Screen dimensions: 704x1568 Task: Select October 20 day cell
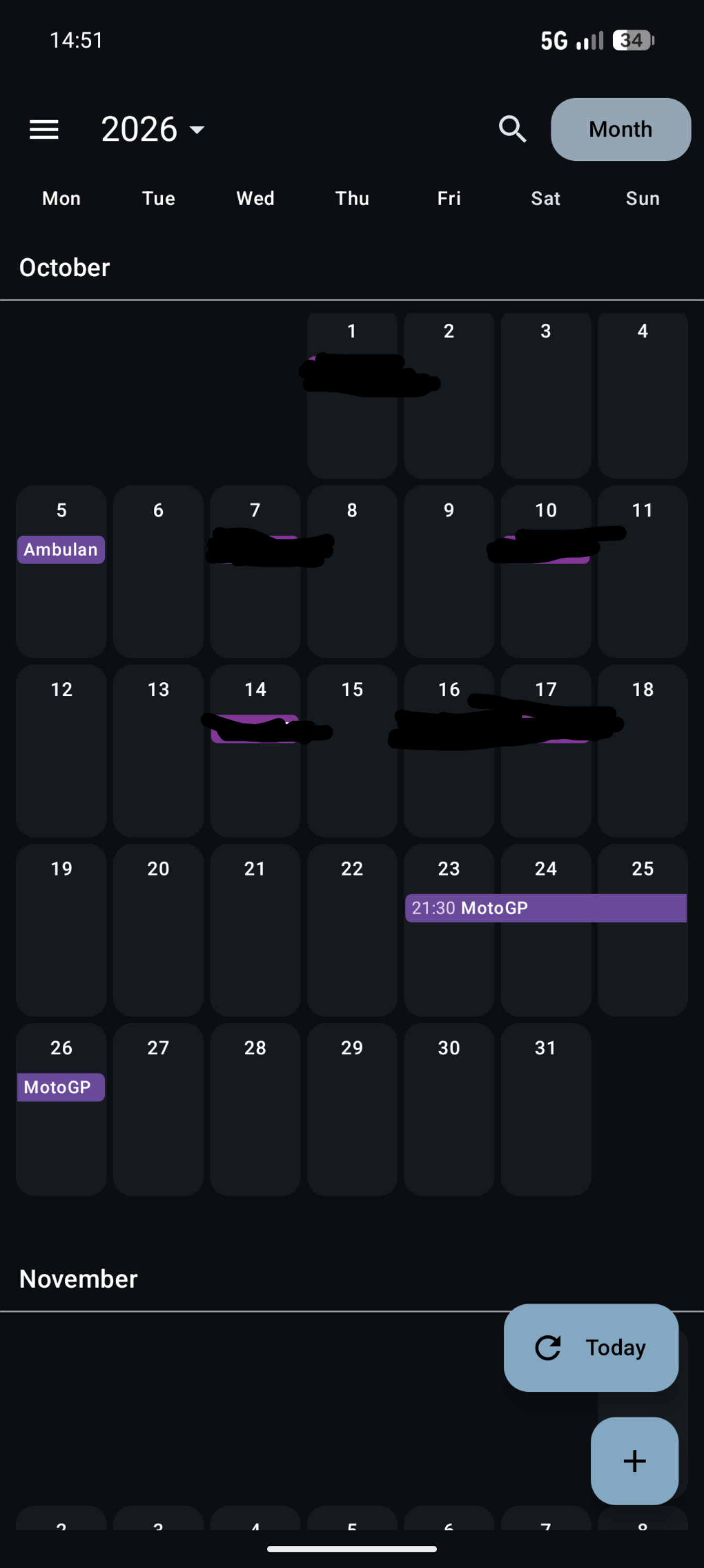click(158, 930)
